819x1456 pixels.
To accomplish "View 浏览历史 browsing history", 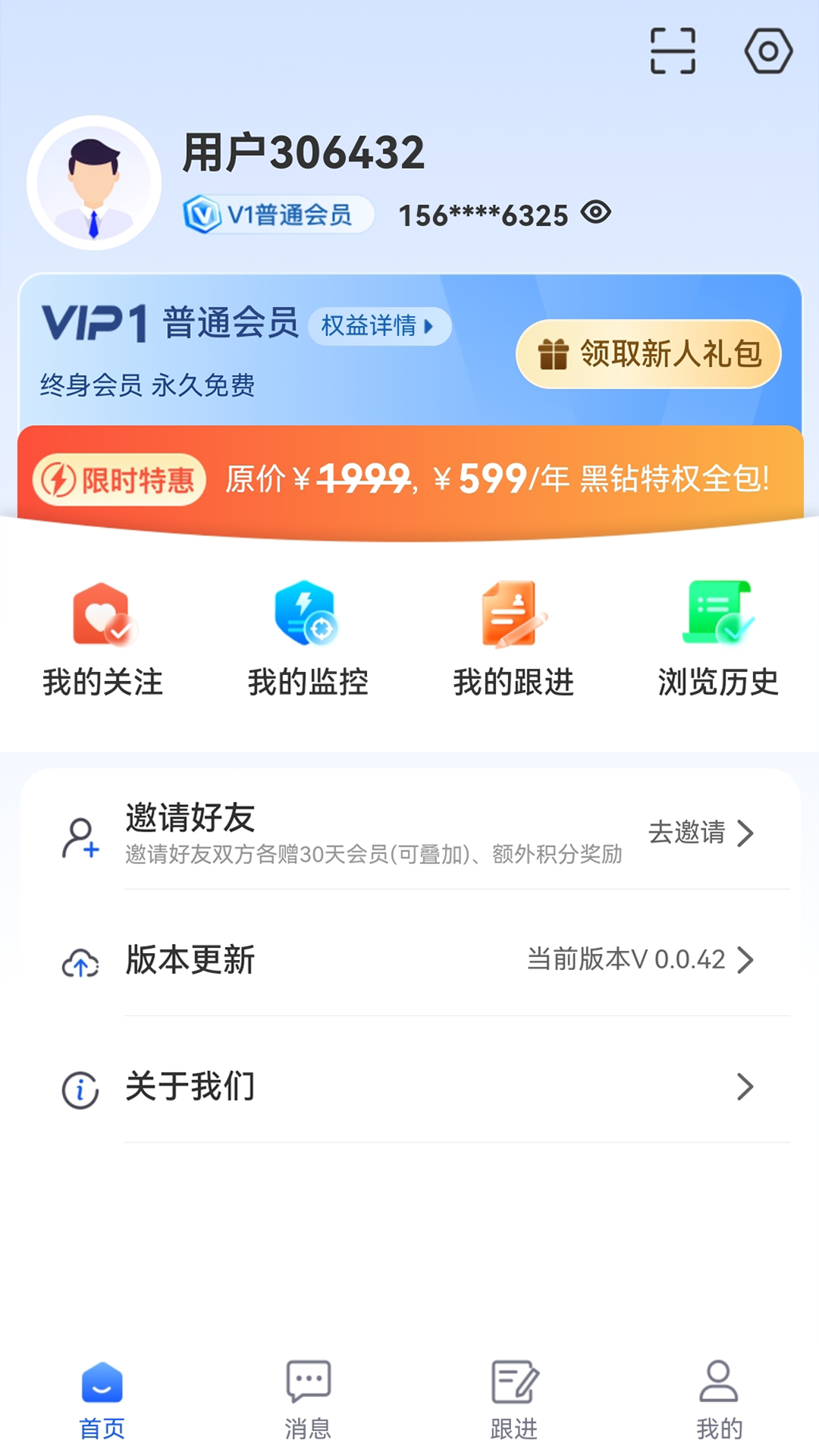I will (x=717, y=614).
